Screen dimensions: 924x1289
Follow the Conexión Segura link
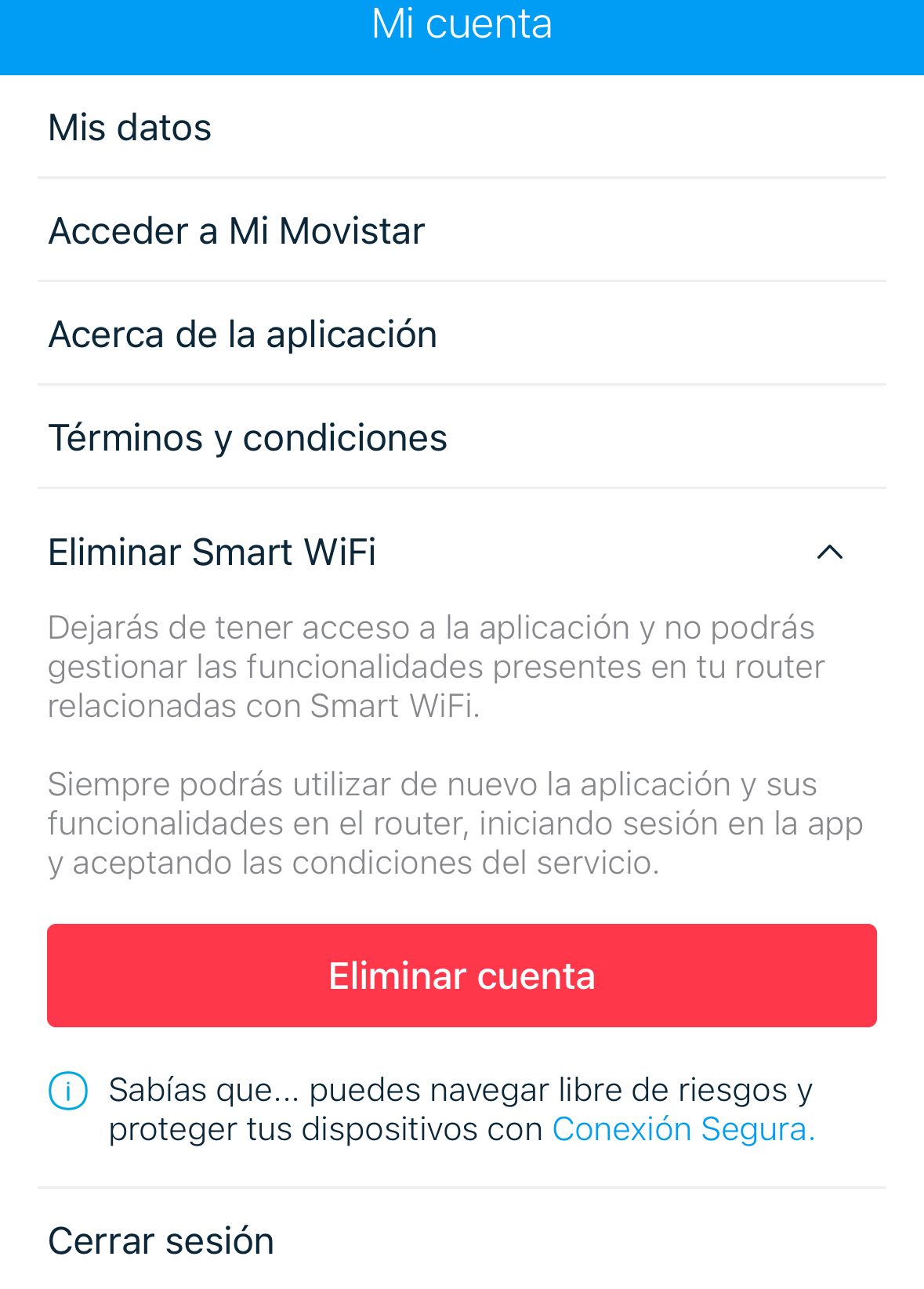(x=683, y=1129)
